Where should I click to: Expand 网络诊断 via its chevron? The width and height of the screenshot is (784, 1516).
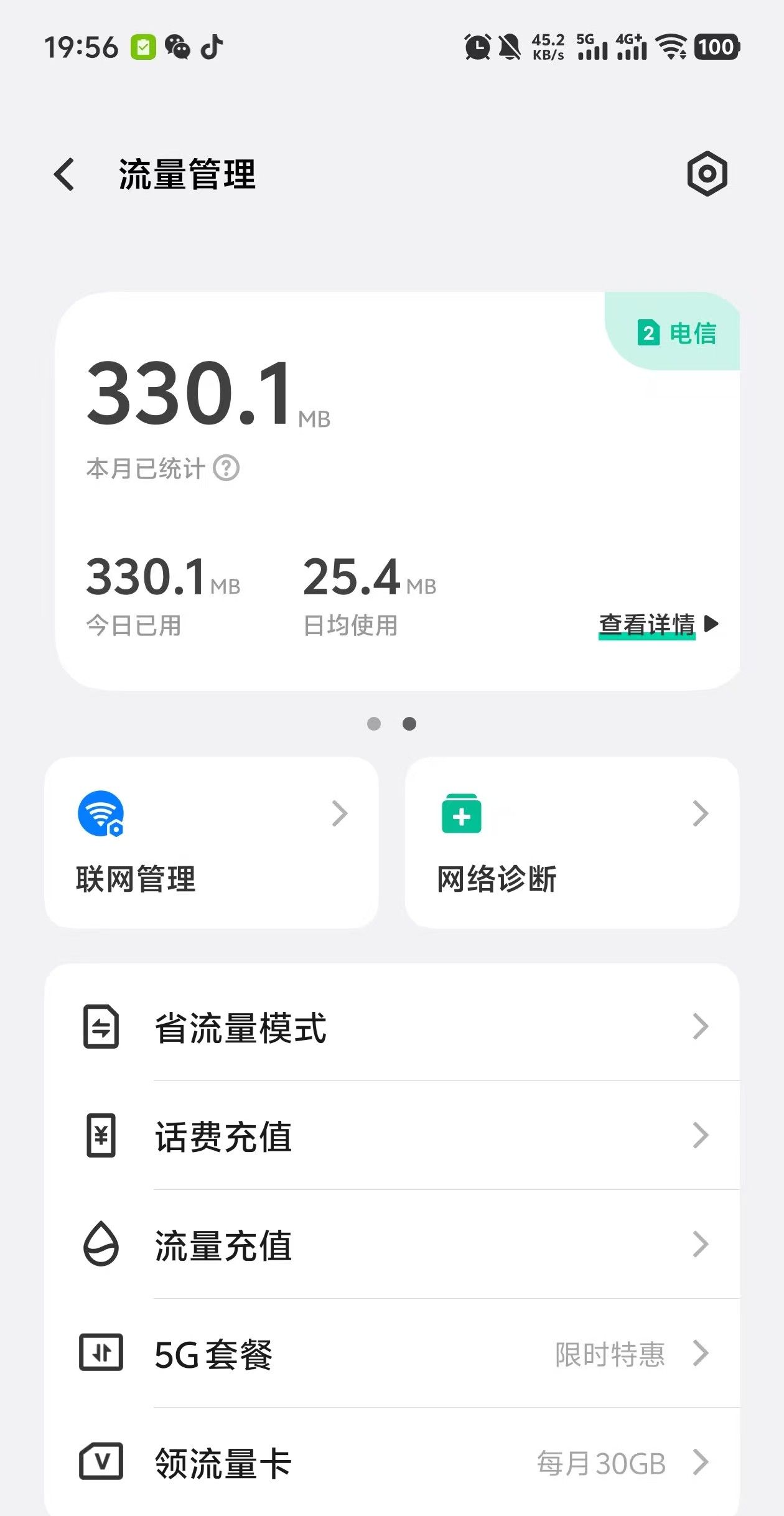point(701,814)
